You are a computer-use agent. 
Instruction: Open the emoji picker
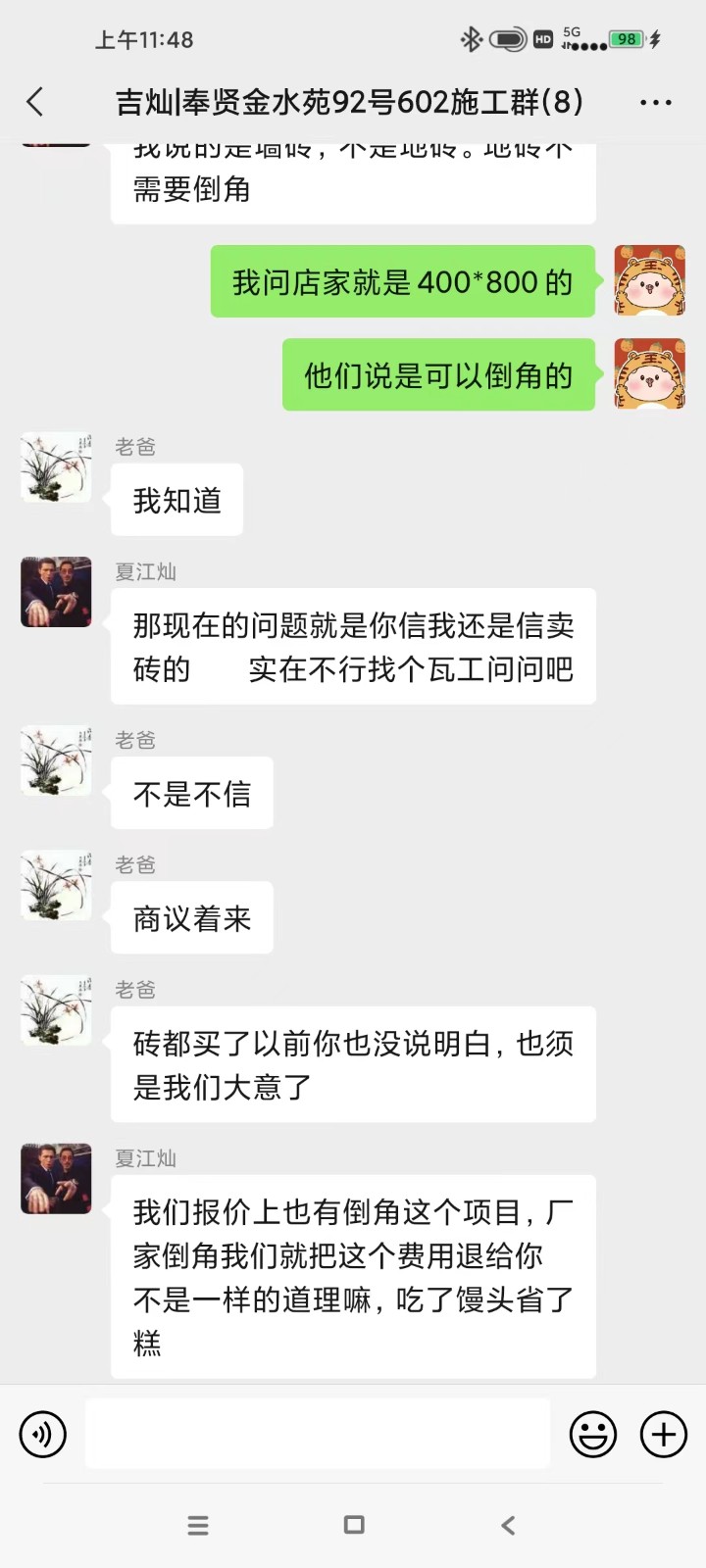tap(593, 1435)
